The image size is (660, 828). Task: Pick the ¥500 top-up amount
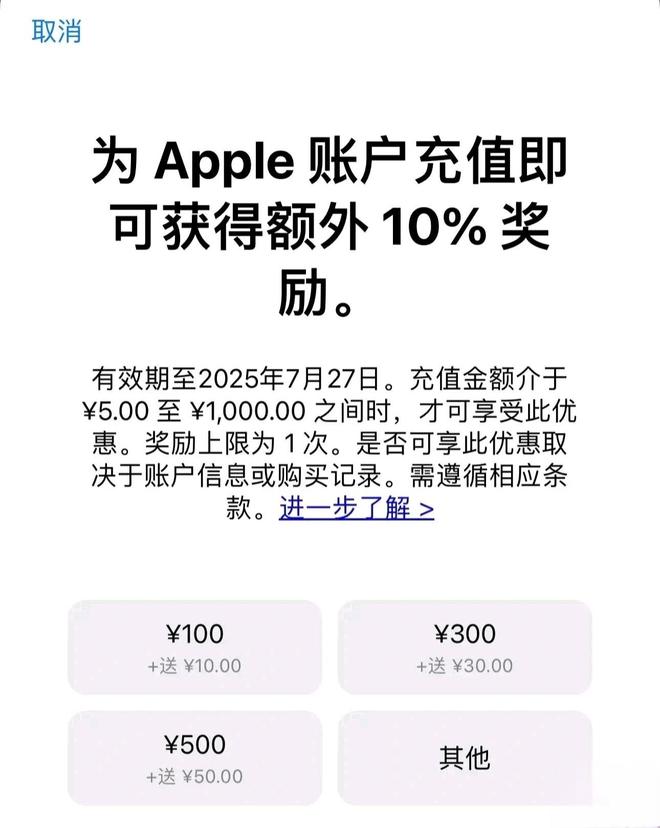pos(195,757)
